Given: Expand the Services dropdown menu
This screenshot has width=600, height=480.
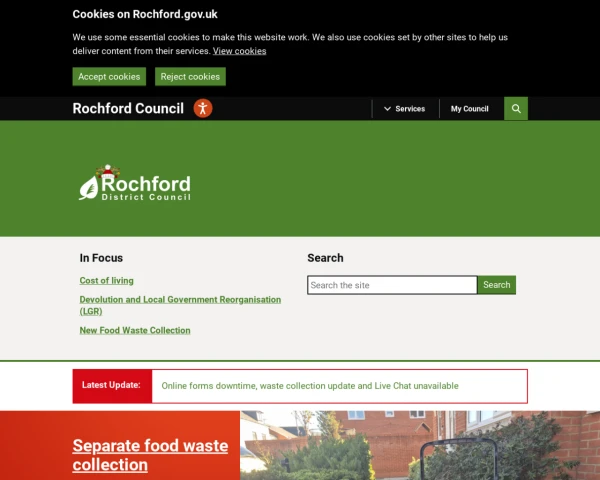Looking at the screenshot, I should tap(404, 109).
